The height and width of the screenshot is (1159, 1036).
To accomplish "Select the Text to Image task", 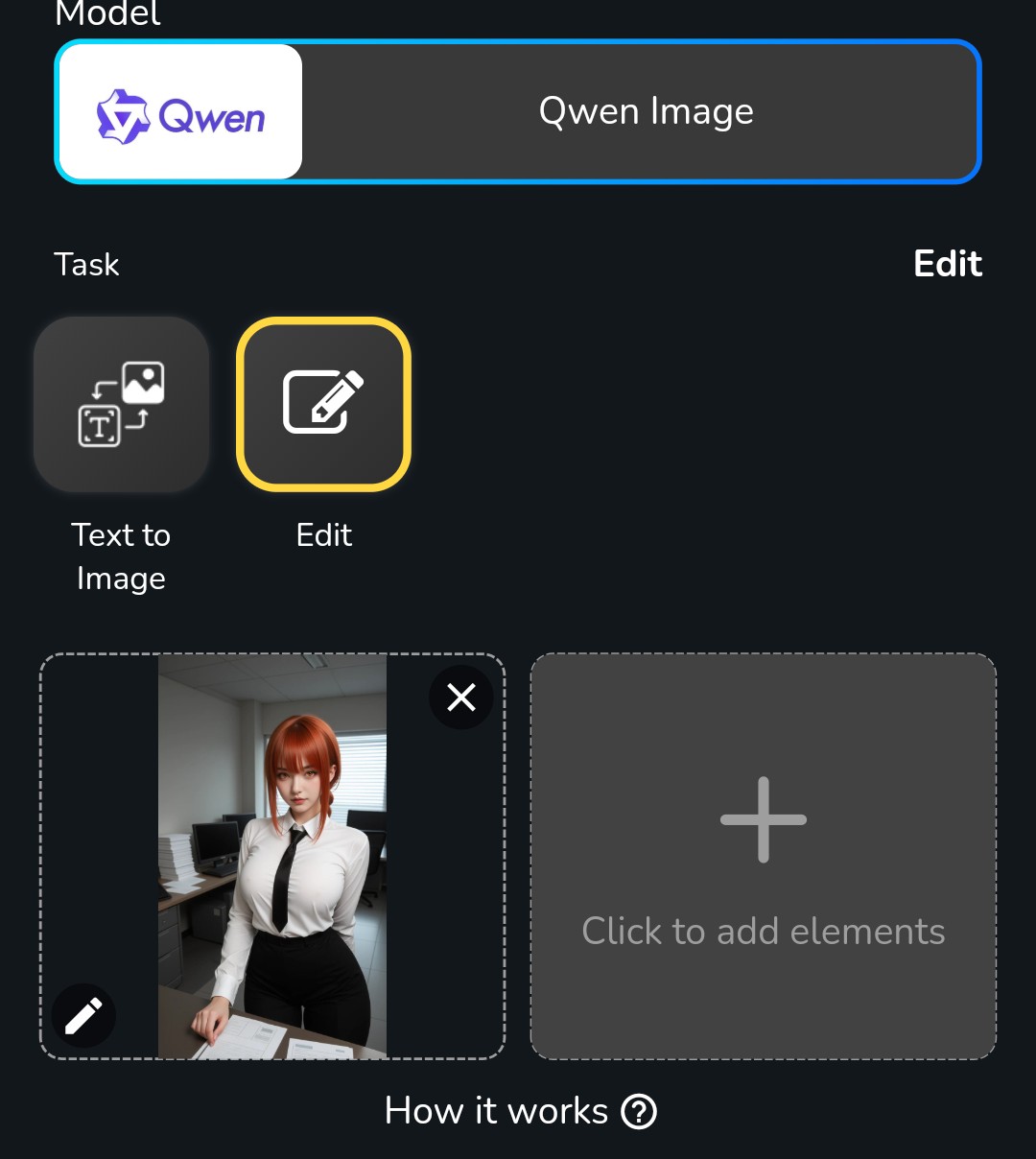I will click(x=121, y=405).
